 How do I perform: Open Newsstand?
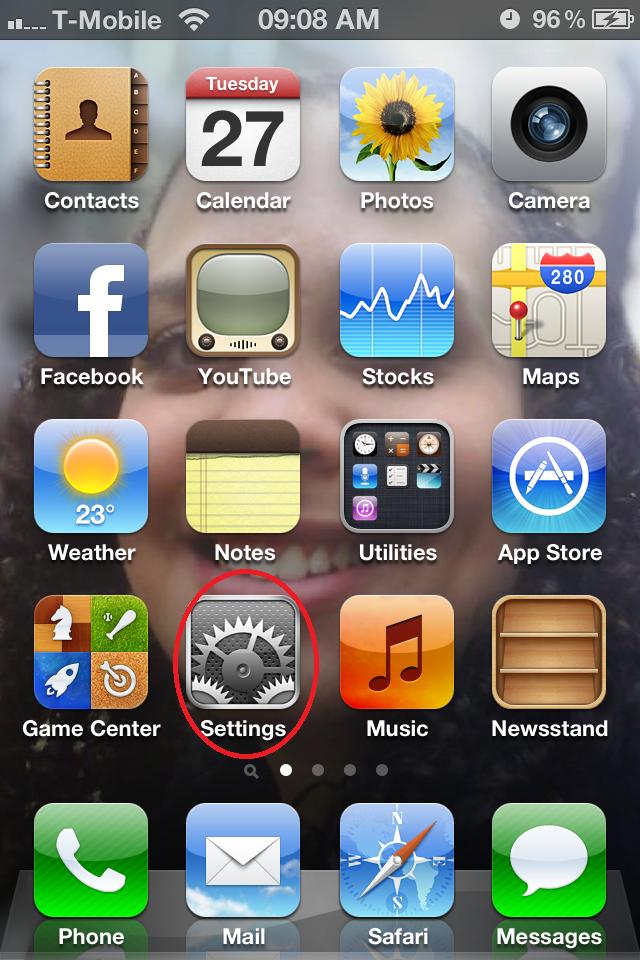coord(548,652)
